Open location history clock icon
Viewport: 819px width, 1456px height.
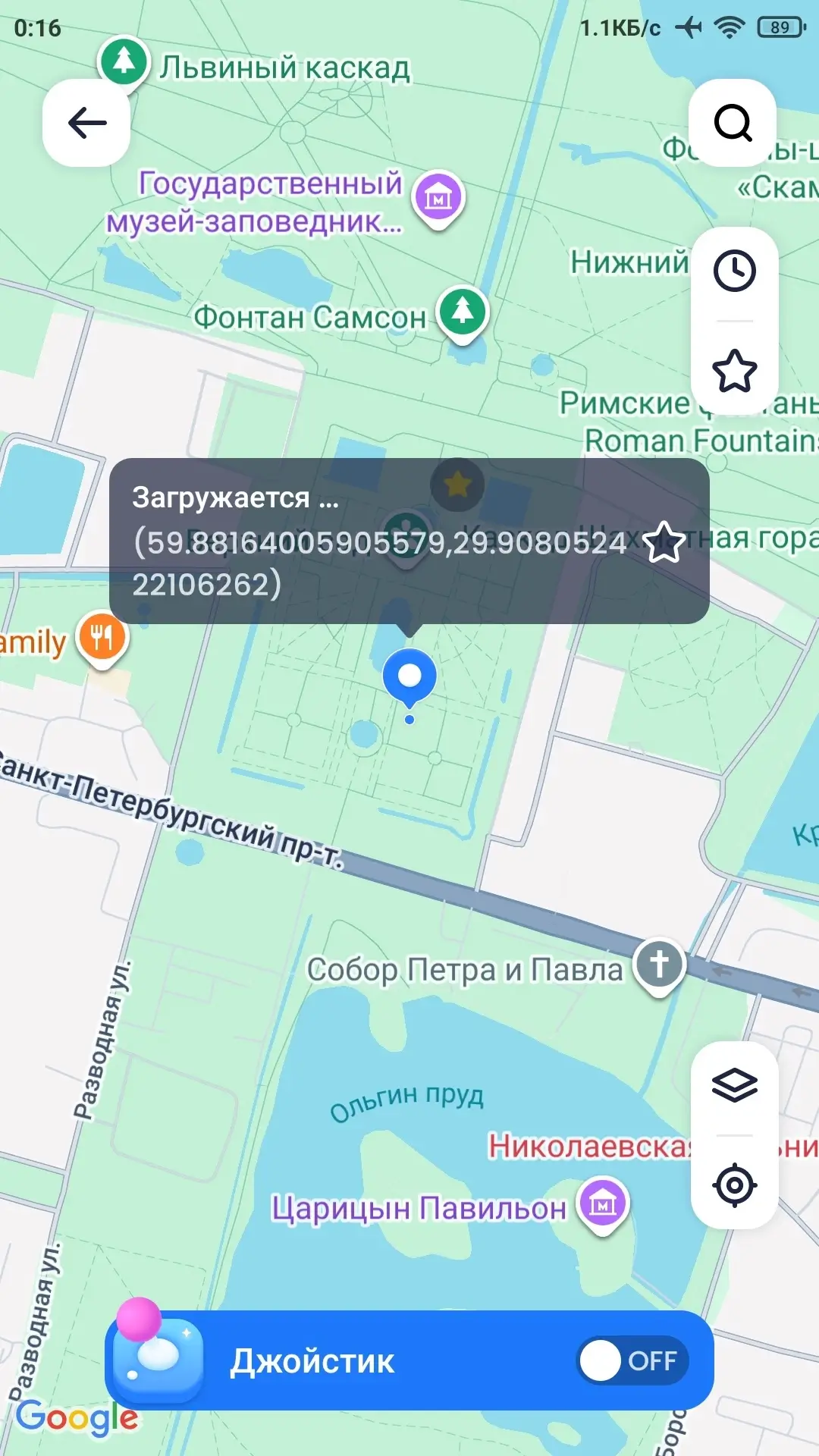[734, 271]
